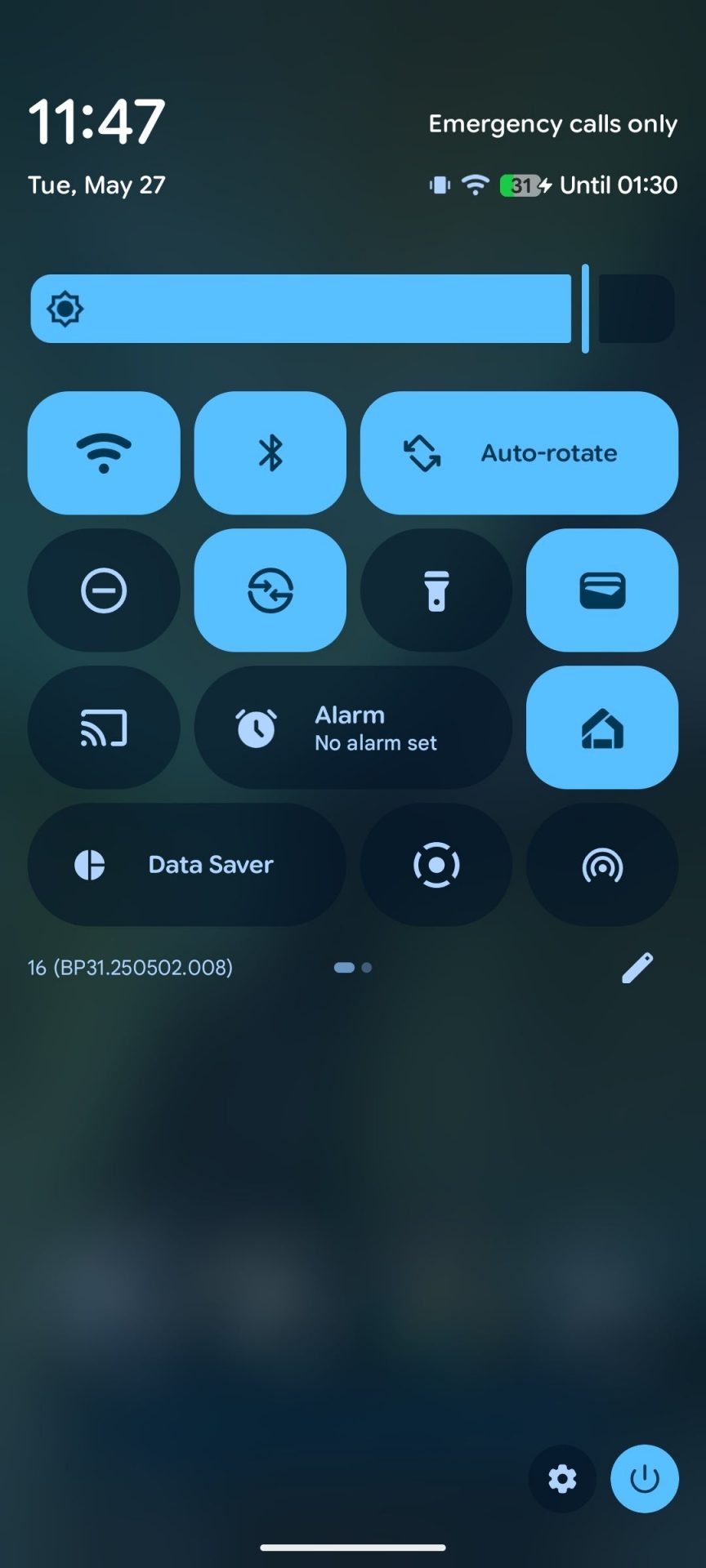The image size is (706, 1568).
Task: Enable Do Not Disturb tile
Action: 104,590
